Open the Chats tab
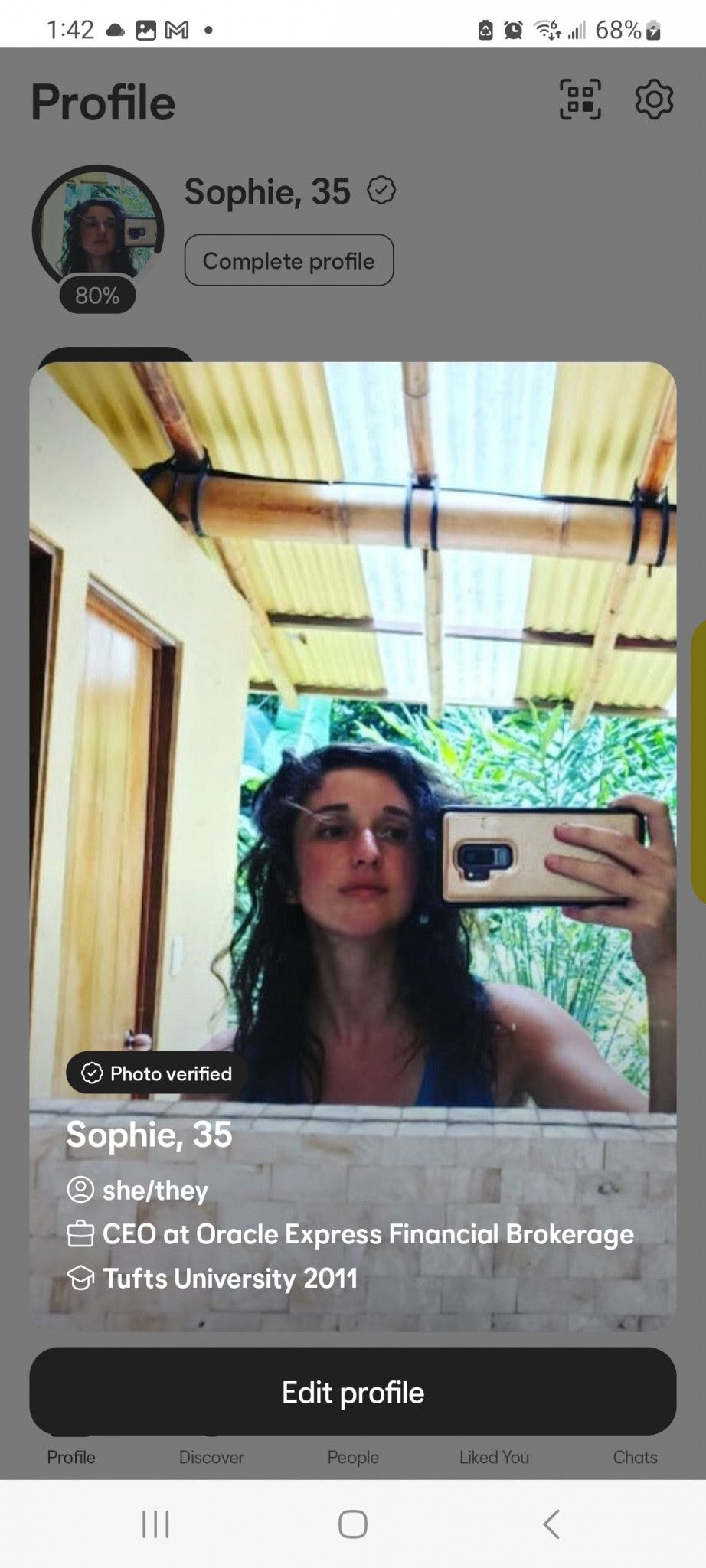The image size is (706, 1568). click(x=635, y=1456)
